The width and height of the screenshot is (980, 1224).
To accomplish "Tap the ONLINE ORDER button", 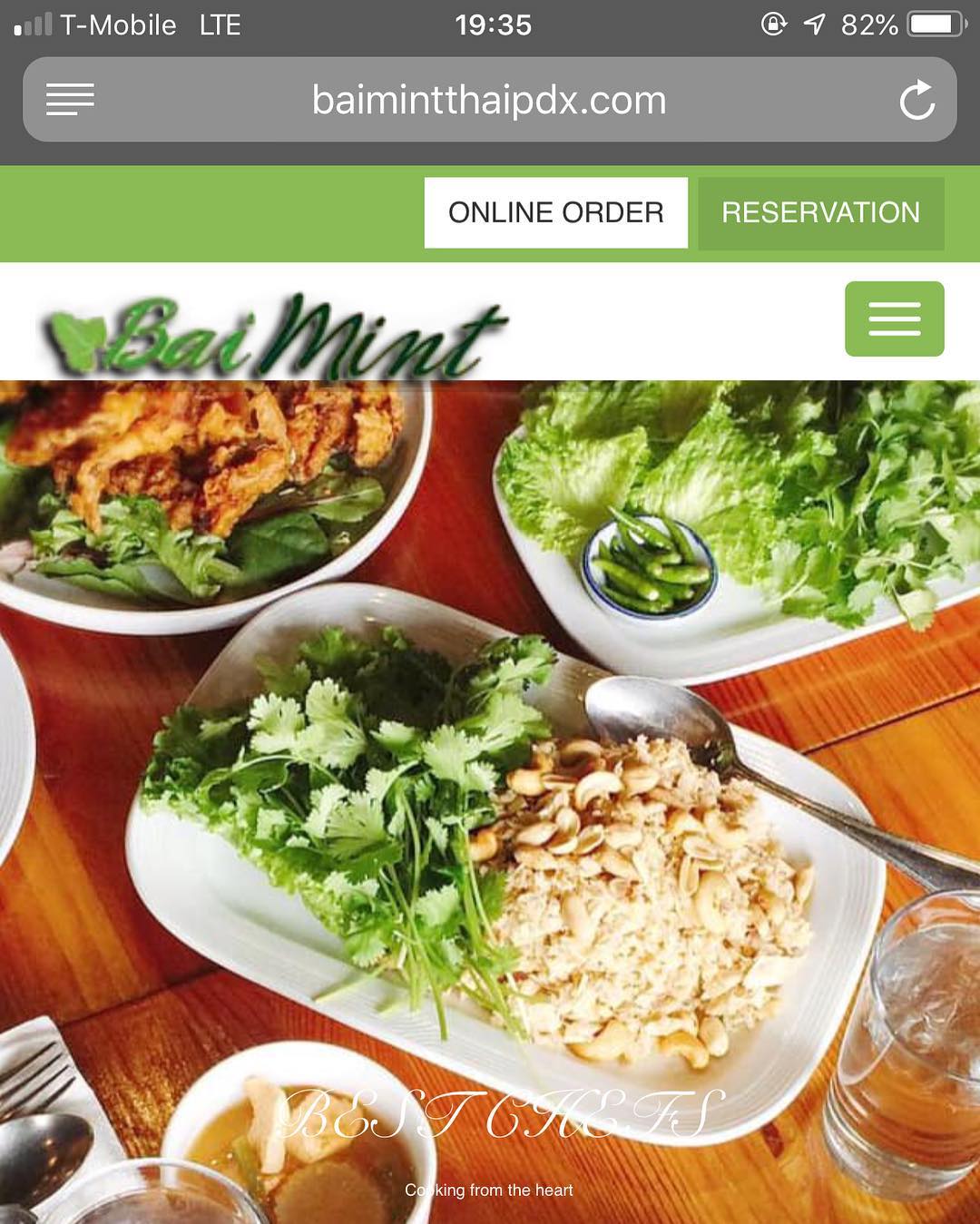I will coord(555,212).
